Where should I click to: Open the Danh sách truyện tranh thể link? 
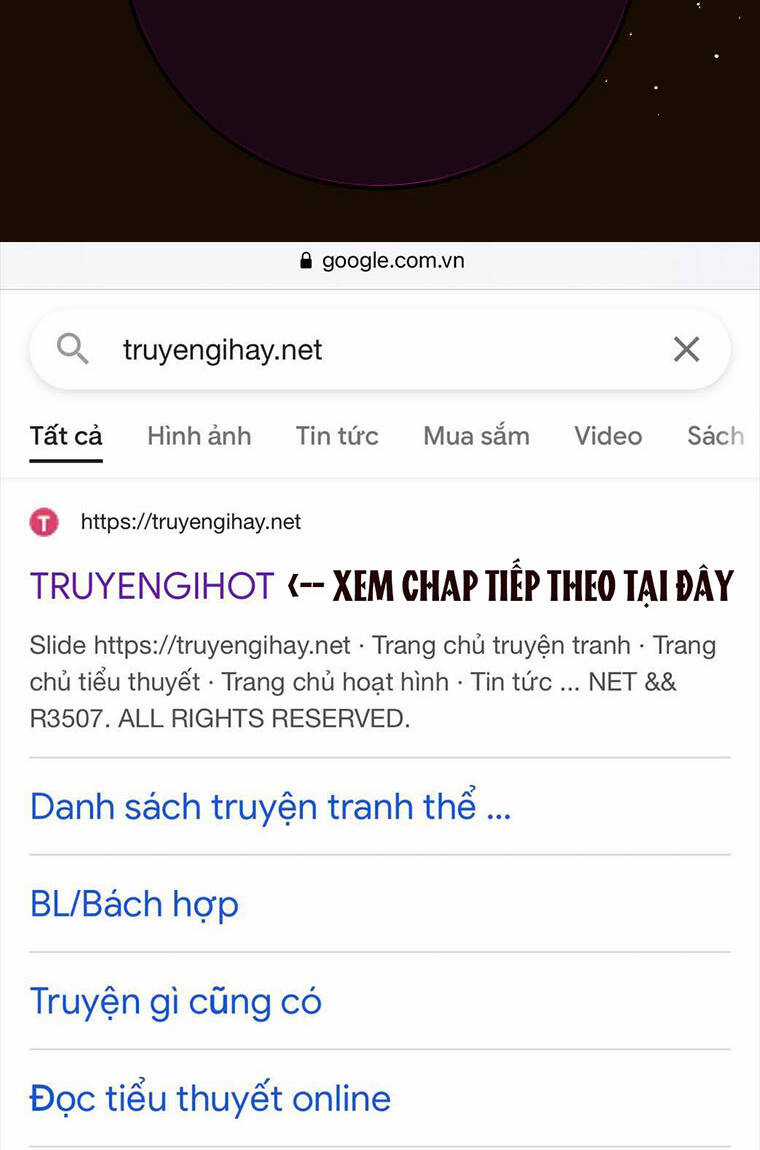point(270,806)
